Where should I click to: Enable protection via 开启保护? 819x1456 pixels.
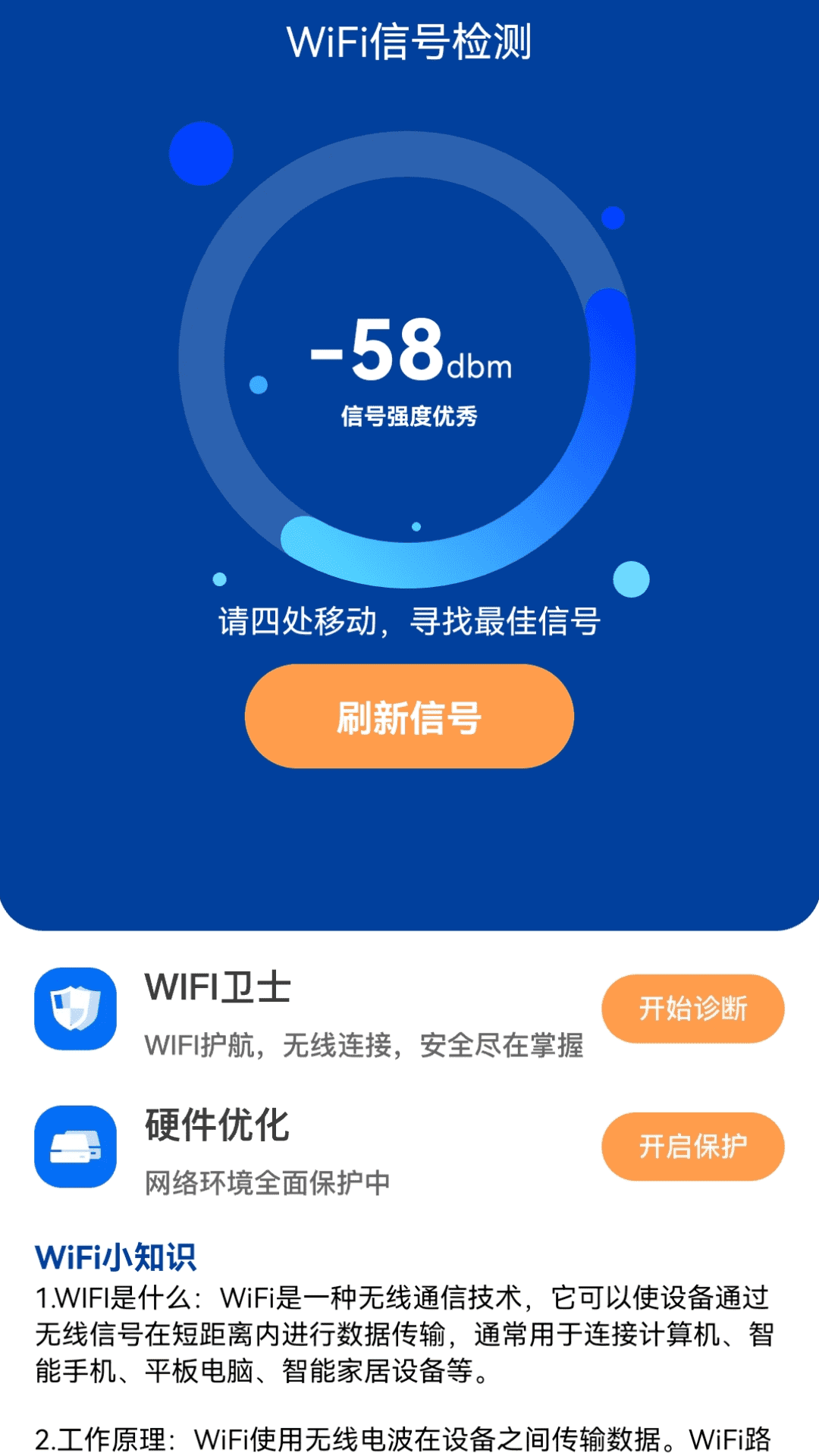[x=692, y=1147]
